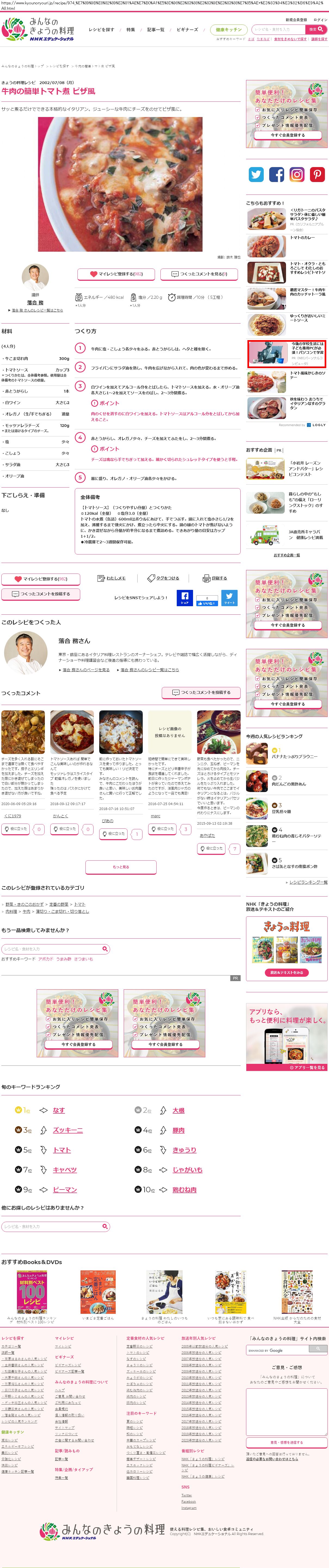
Task: Open レシピランキング一覧 link
Action: pyautogui.click(x=308, y=882)
